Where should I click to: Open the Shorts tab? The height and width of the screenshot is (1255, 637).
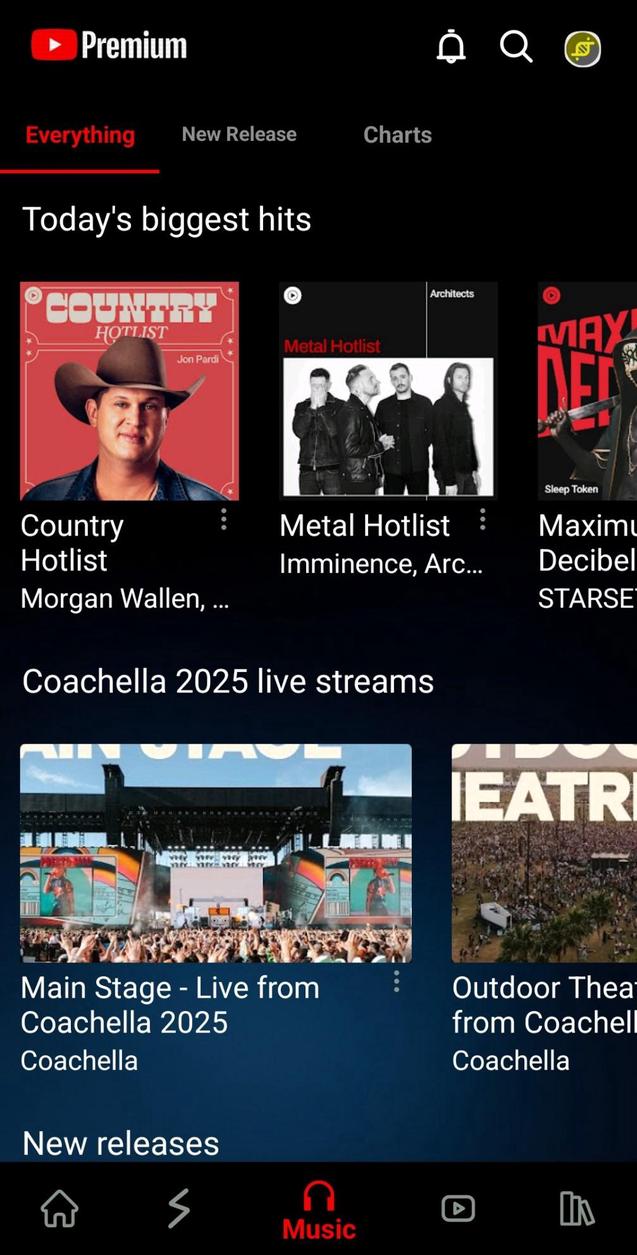click(x=178, y=1209)
